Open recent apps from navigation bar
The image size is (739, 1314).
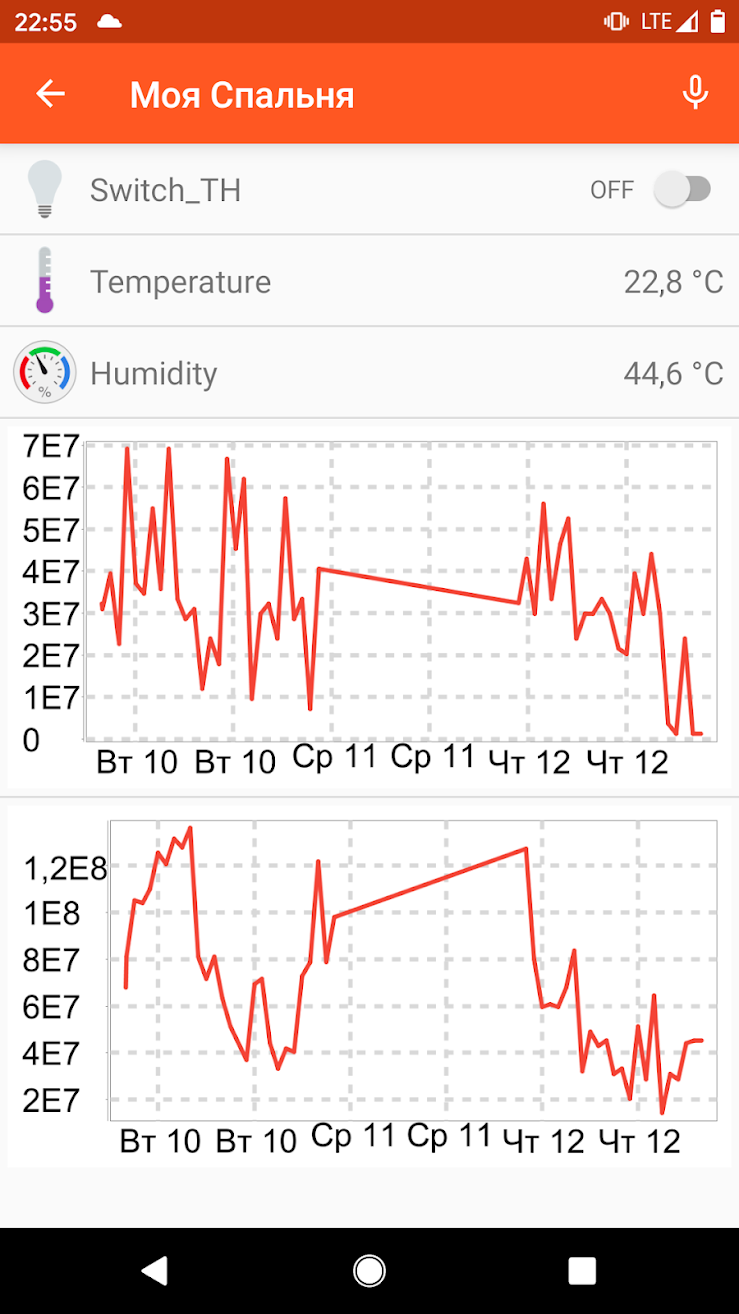tap(582, 1270)
